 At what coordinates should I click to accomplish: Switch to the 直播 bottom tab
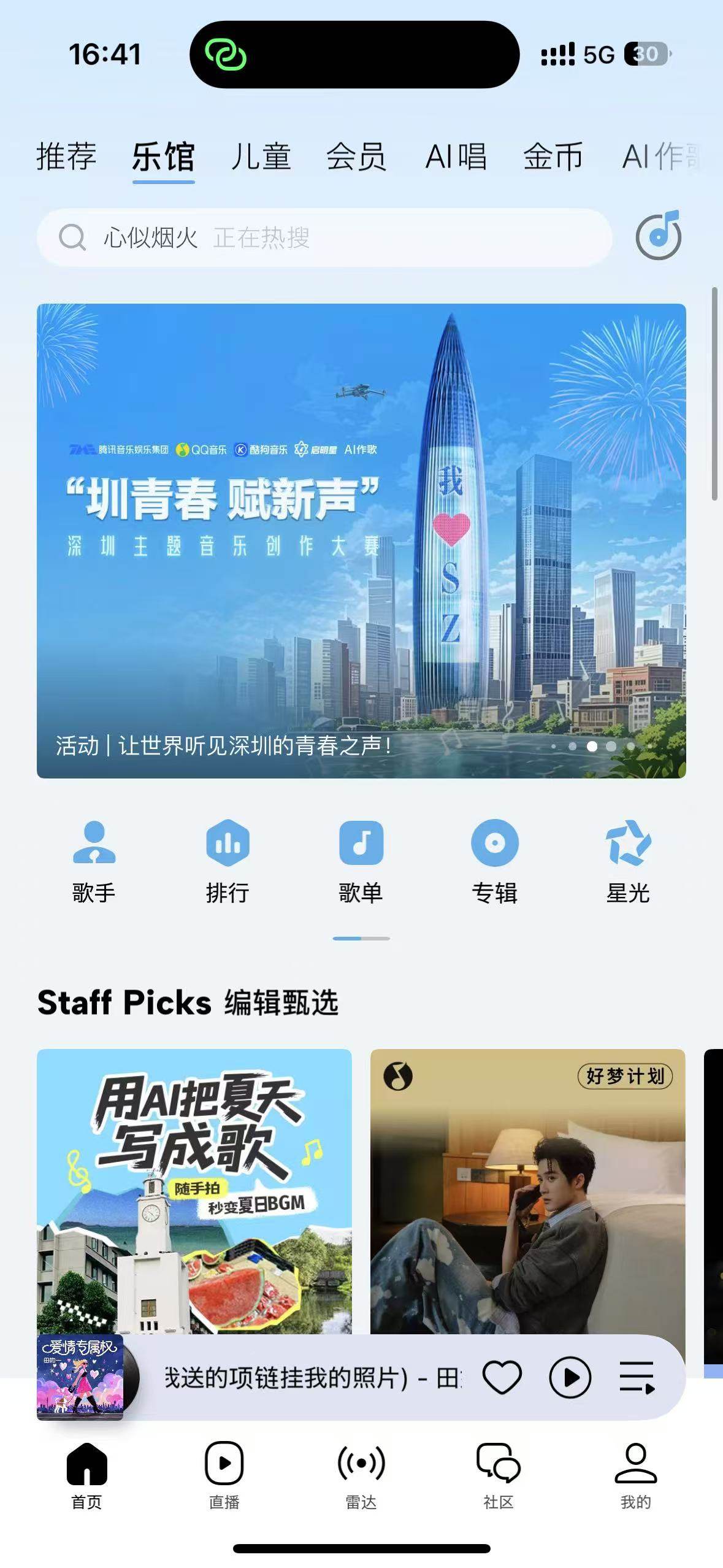click(224, 1474)
